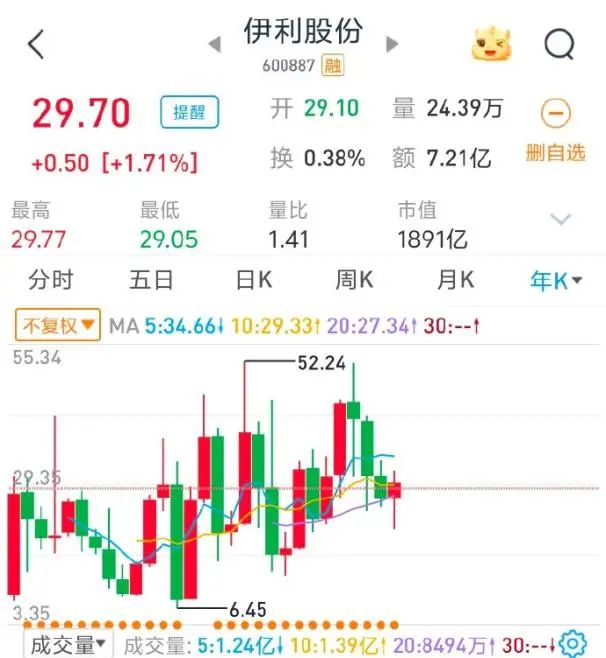The height and width of the screenshot is (658, 606).
Task: Select the 月K chart tab
Action: tap(455, 280)
